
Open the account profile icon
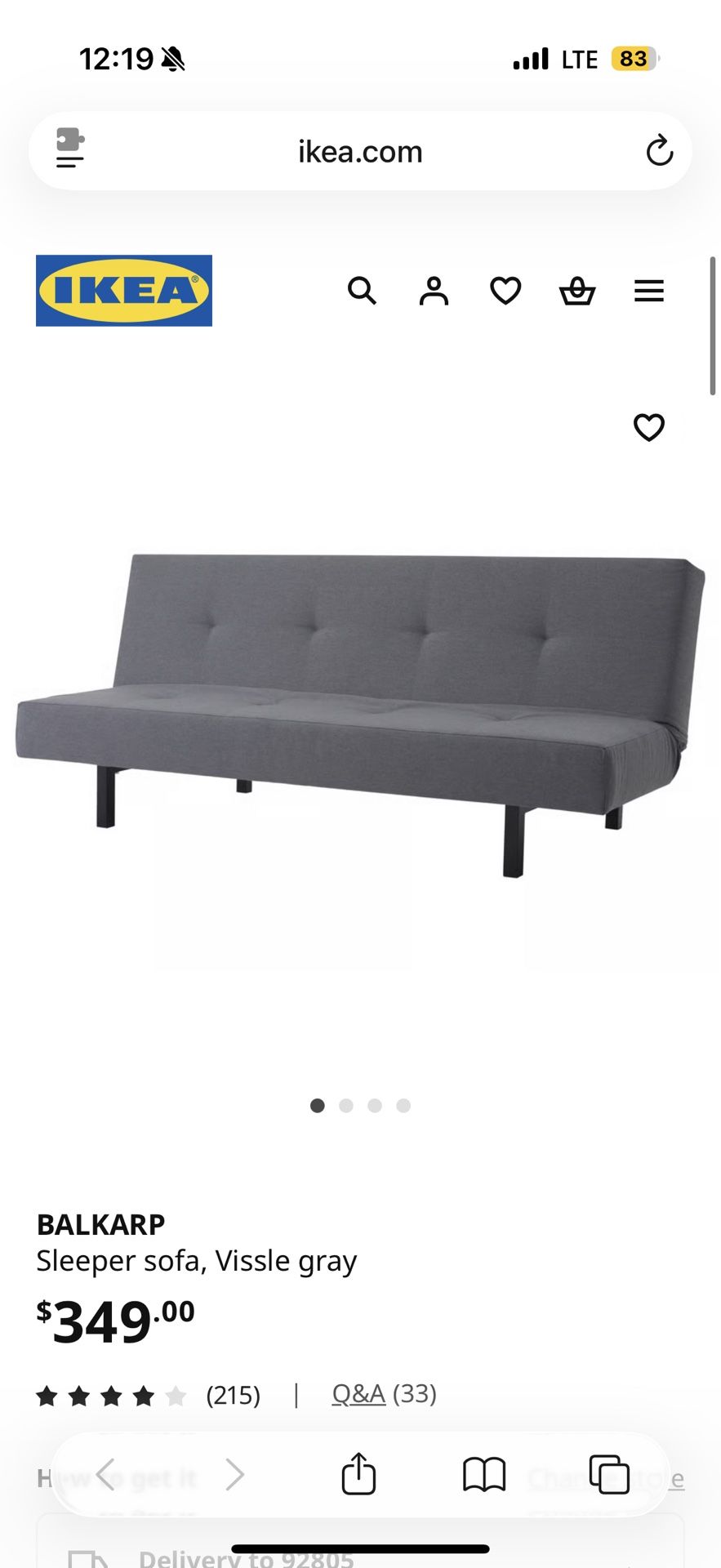tap(434, 291)
